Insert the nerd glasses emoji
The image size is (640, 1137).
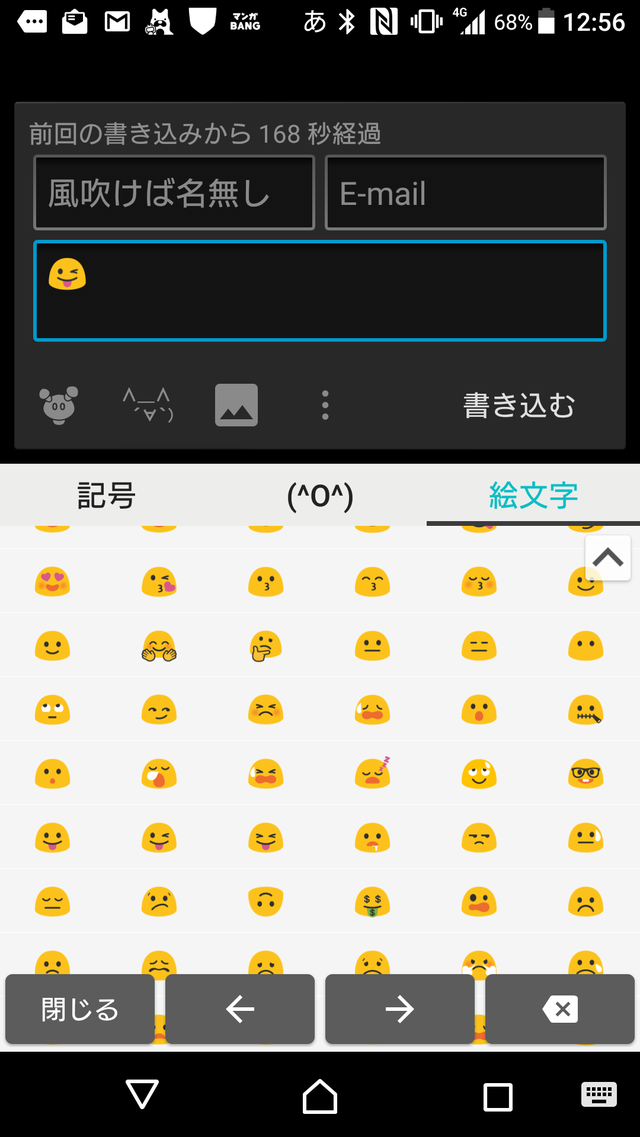pos(586,774)
